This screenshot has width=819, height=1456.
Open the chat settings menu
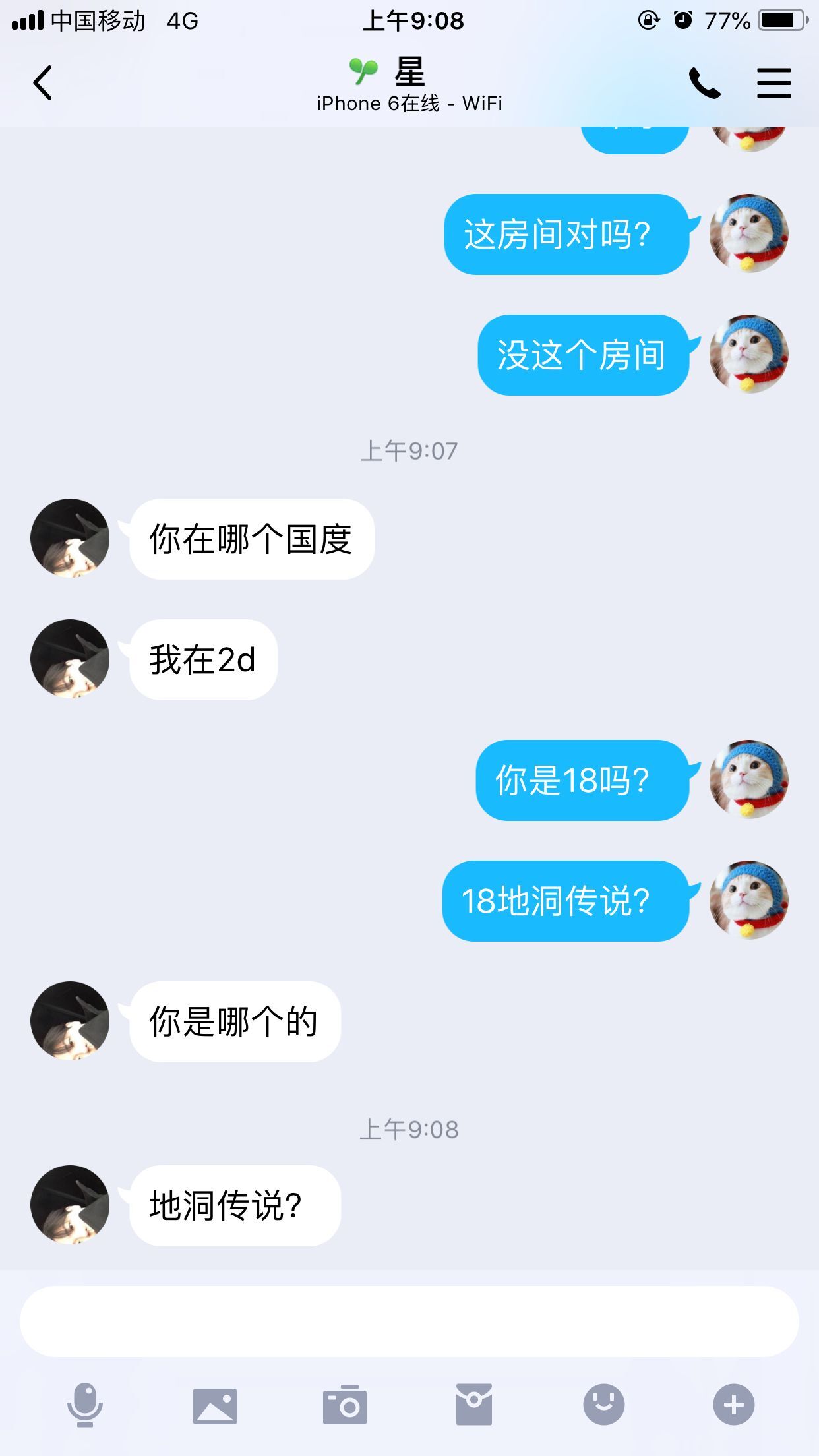click(x=773, y=83)
